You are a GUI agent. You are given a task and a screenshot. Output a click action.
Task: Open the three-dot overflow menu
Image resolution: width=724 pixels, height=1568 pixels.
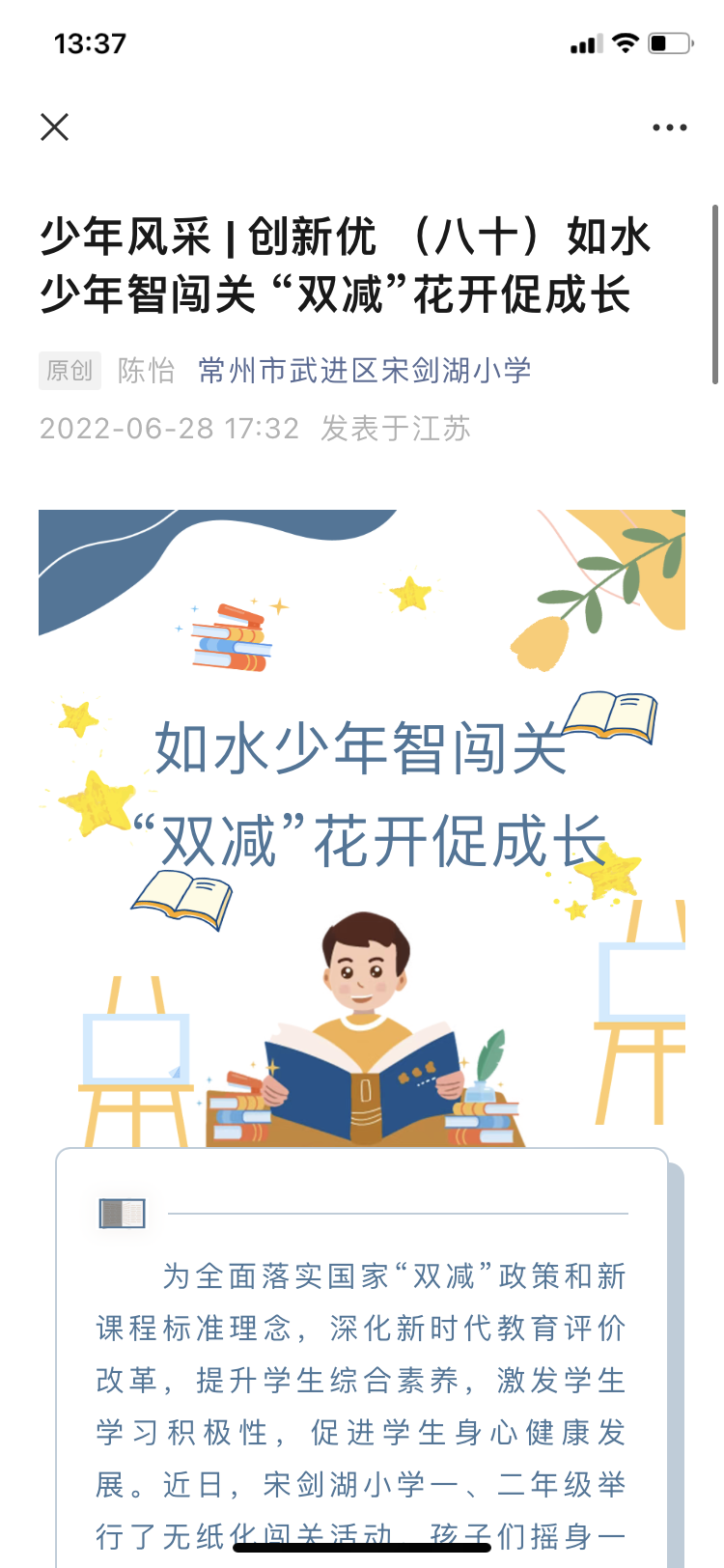pos(669,127)
